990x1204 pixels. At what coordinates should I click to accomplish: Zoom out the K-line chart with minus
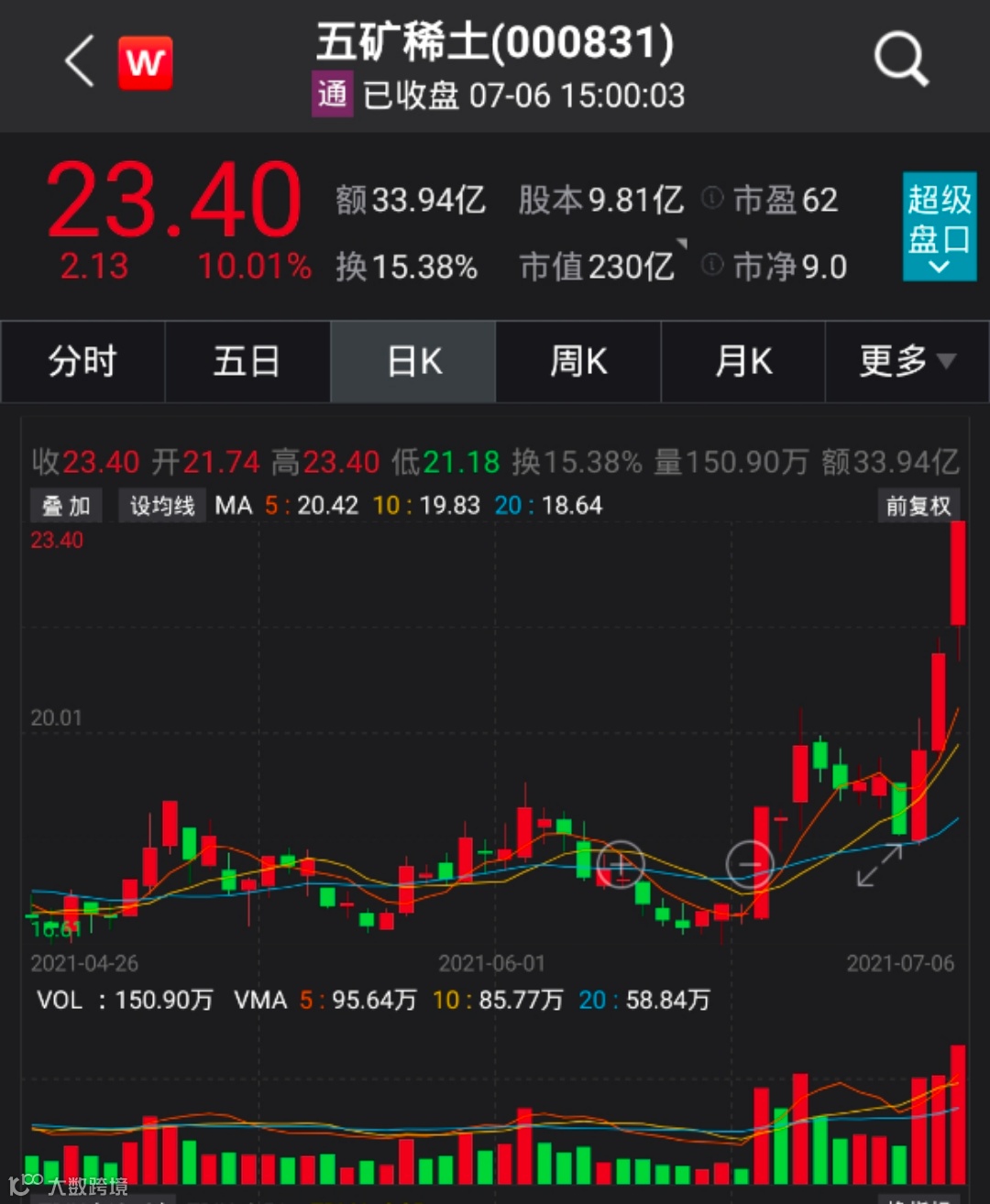point(750,864)
